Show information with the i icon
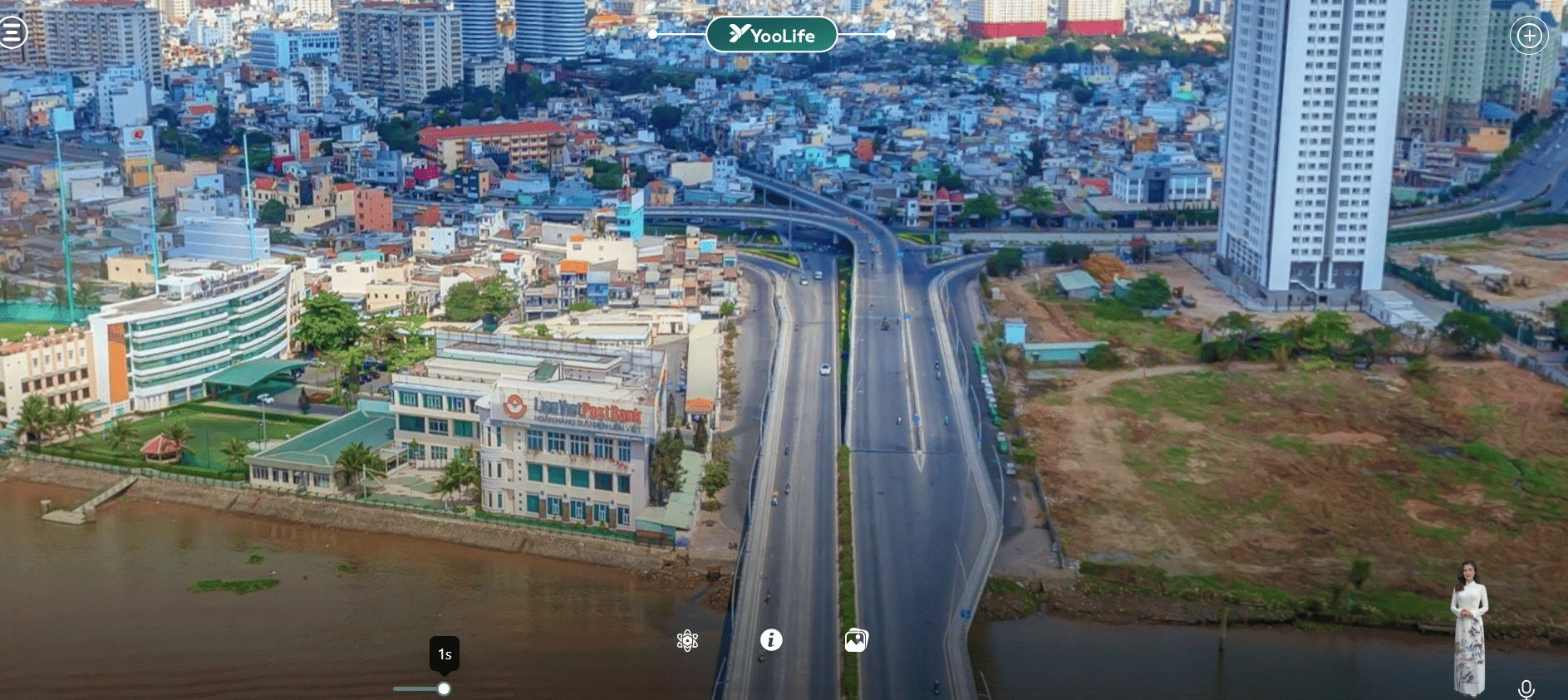This screenshot has width=1568, height=700. pyautogui.click(x=771, y=639)
